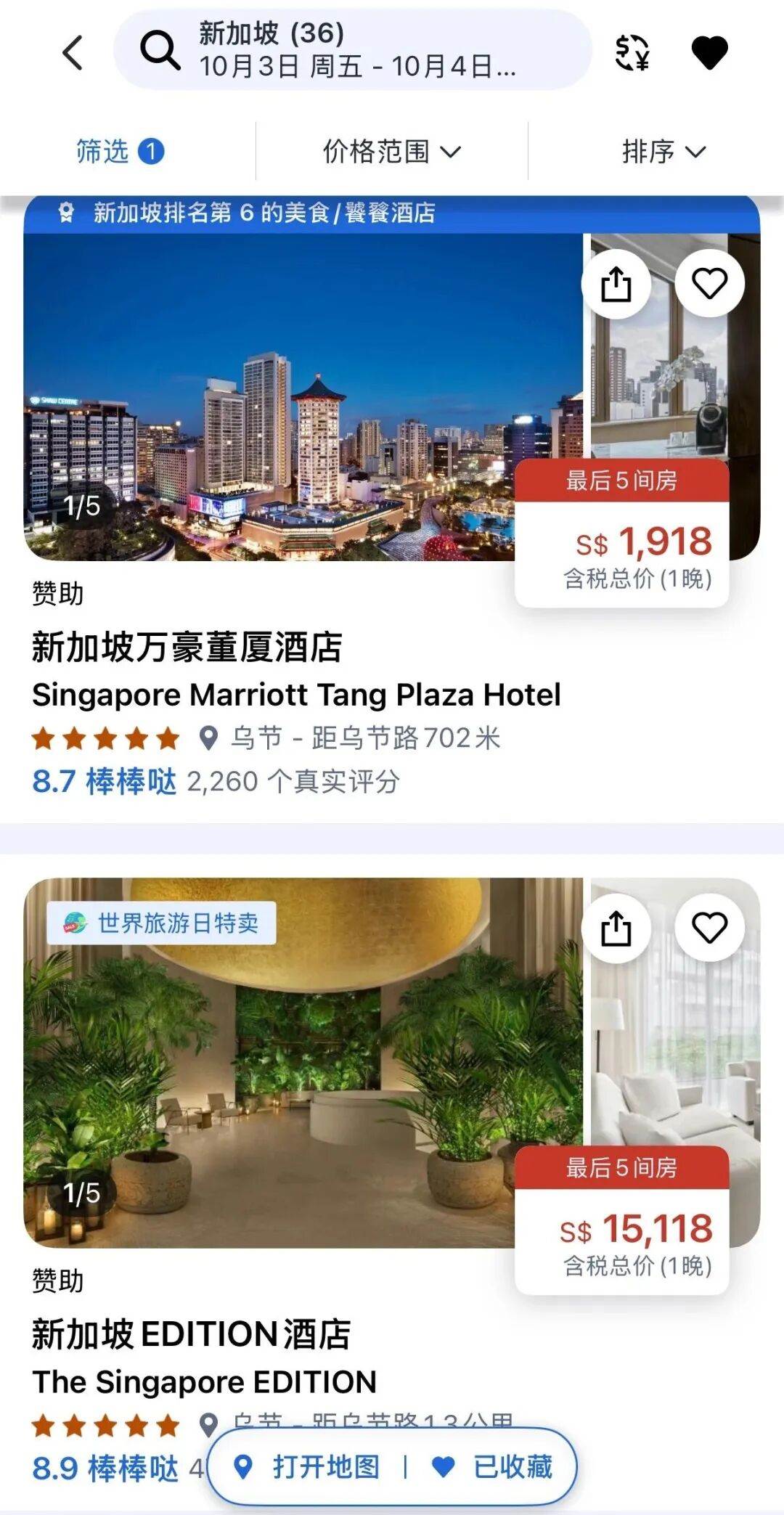
Task: Show the 已收藏 saved hotels
Action: pos(494,1467)
